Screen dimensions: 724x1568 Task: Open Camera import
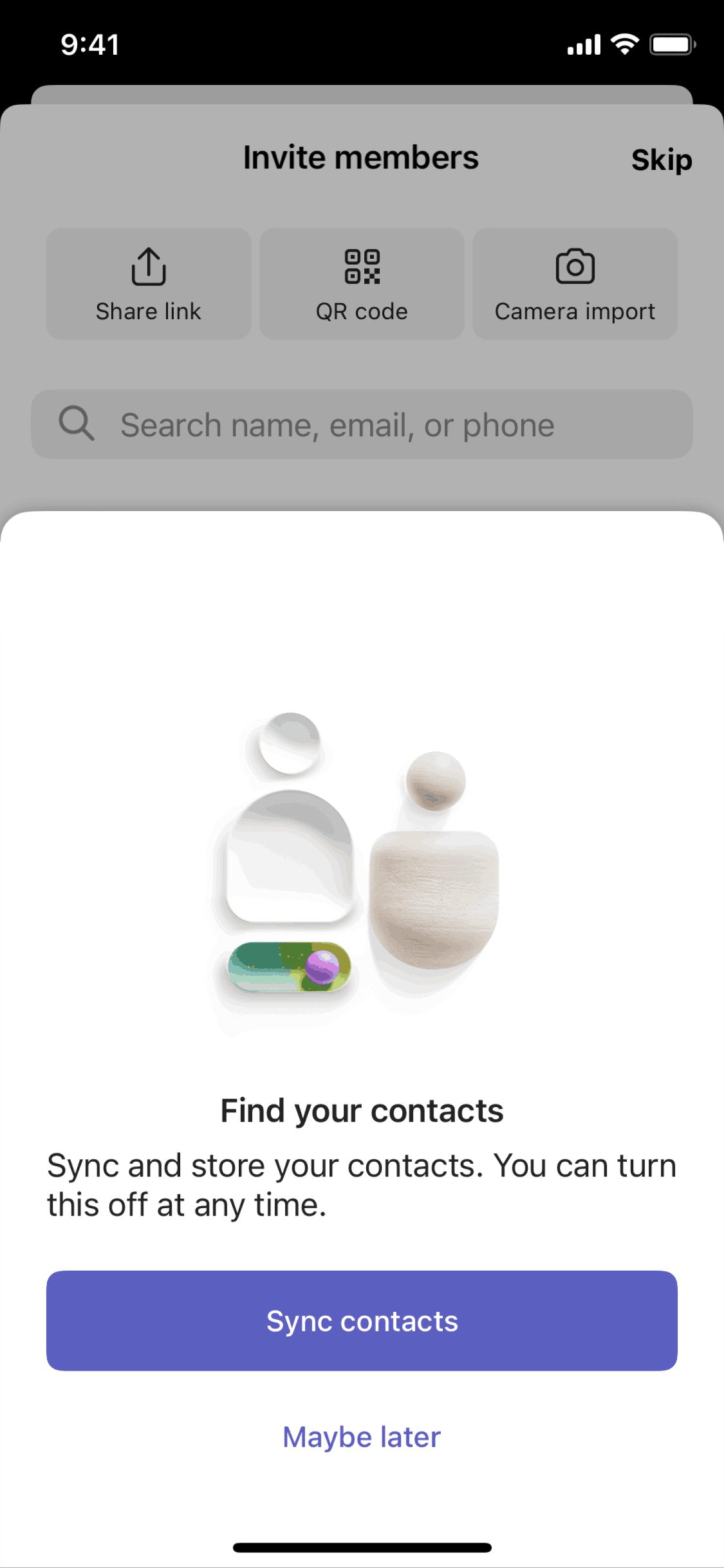[x=575, y=284]
